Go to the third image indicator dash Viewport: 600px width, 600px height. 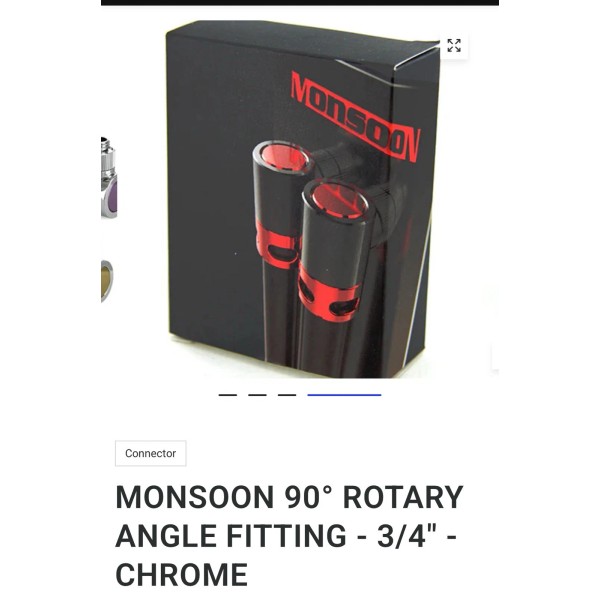[x=287, y=395]
